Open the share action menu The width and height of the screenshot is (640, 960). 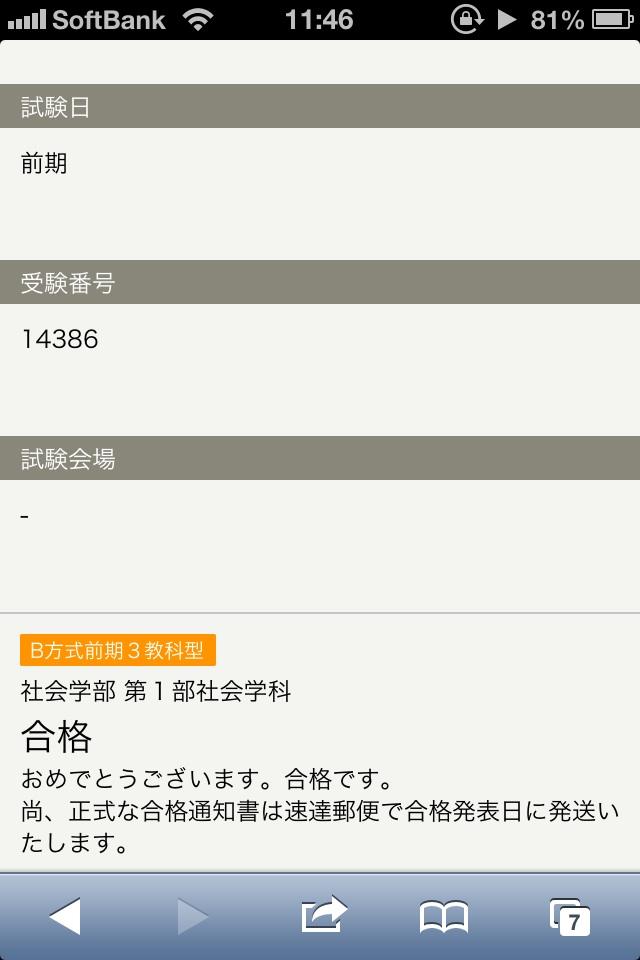point(323,915)
